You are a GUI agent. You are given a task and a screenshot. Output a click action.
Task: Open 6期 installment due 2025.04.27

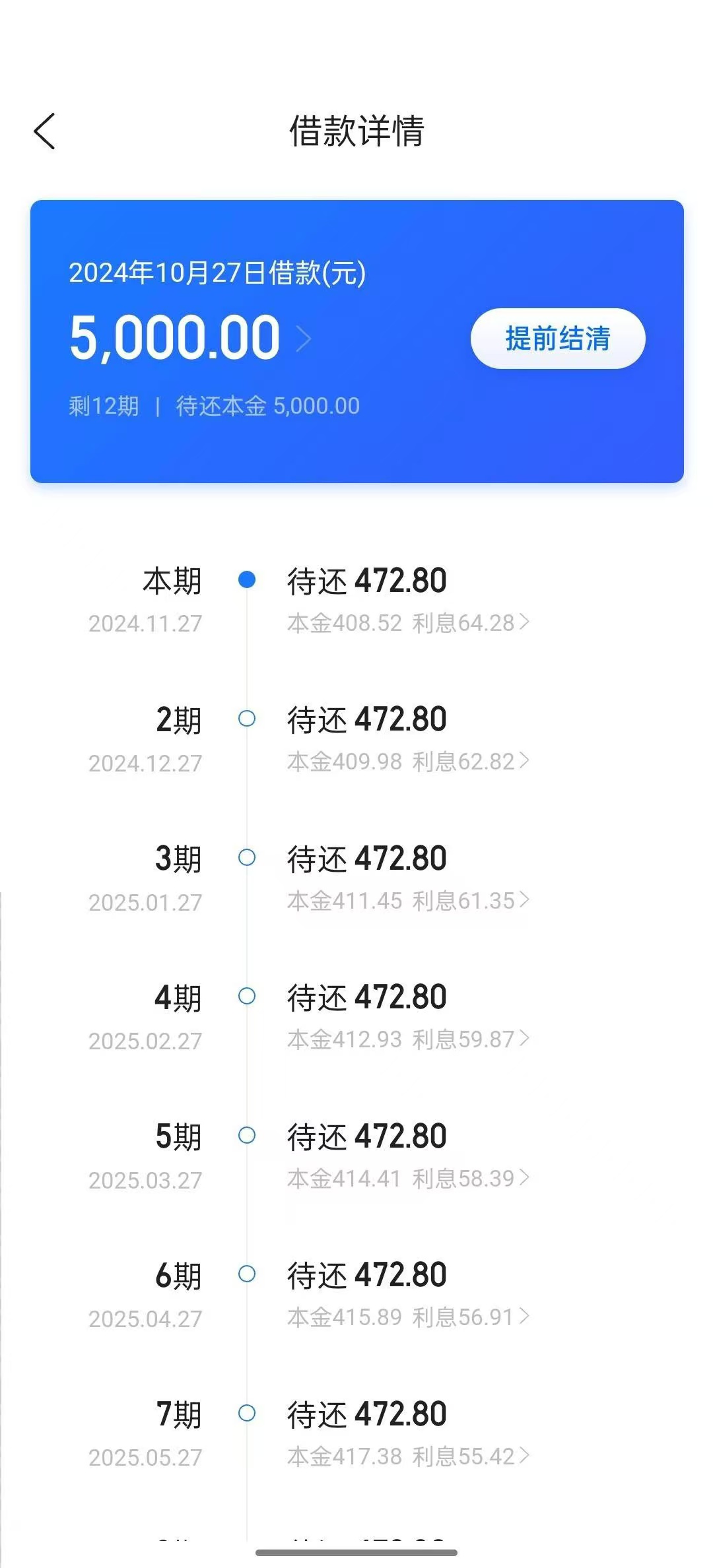356,1295
